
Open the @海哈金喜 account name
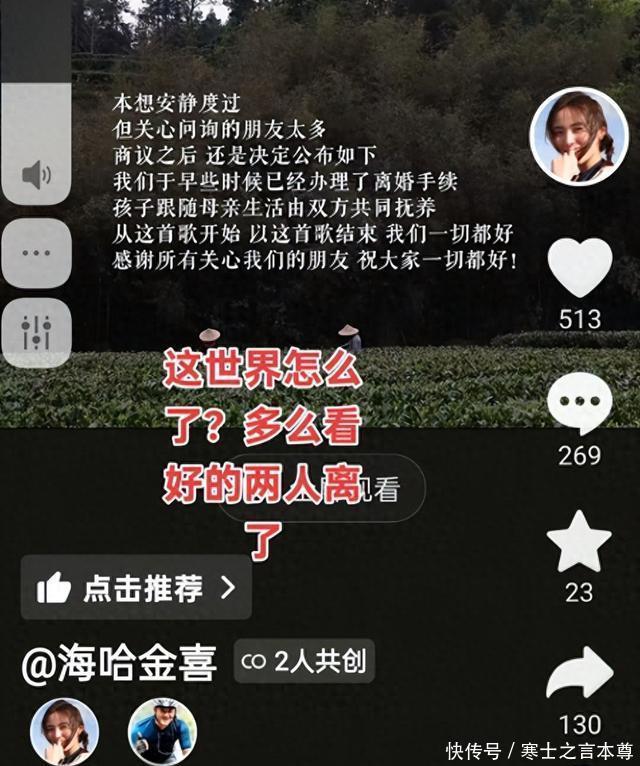click(x=119, y=664)
